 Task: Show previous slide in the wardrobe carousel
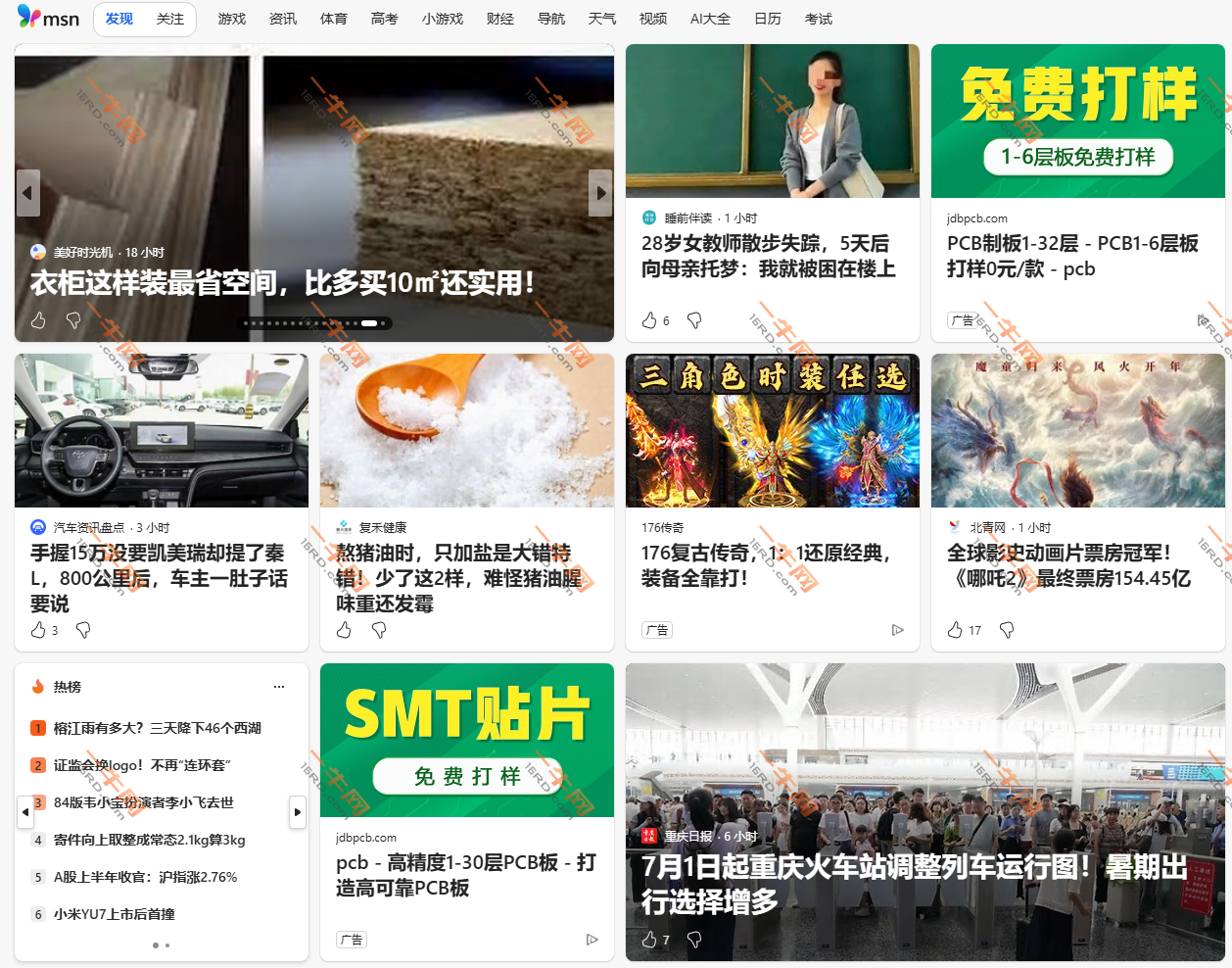28,193
